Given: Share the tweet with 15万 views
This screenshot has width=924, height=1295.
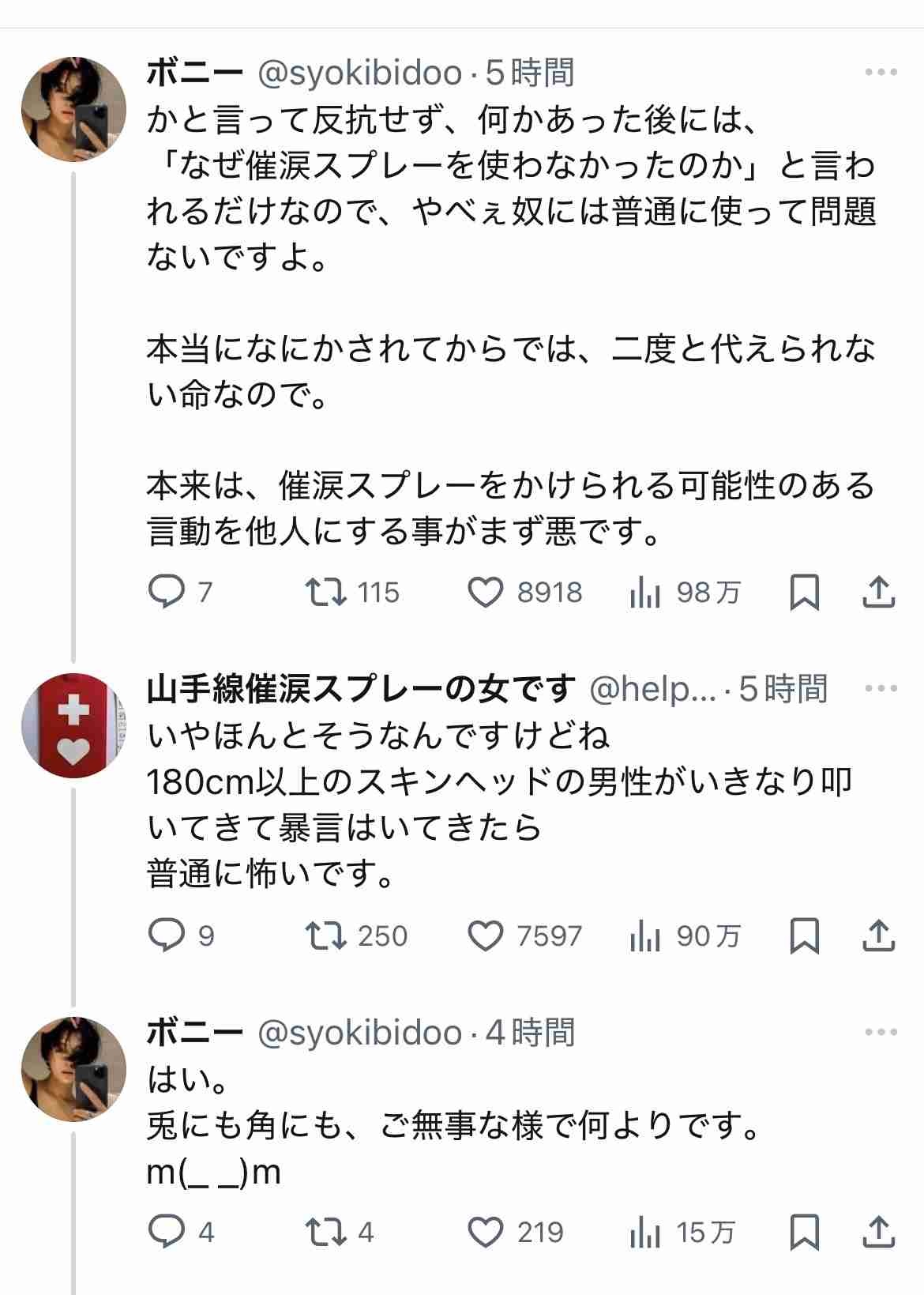Looking at the screenshot, I should coord(877,1232).
